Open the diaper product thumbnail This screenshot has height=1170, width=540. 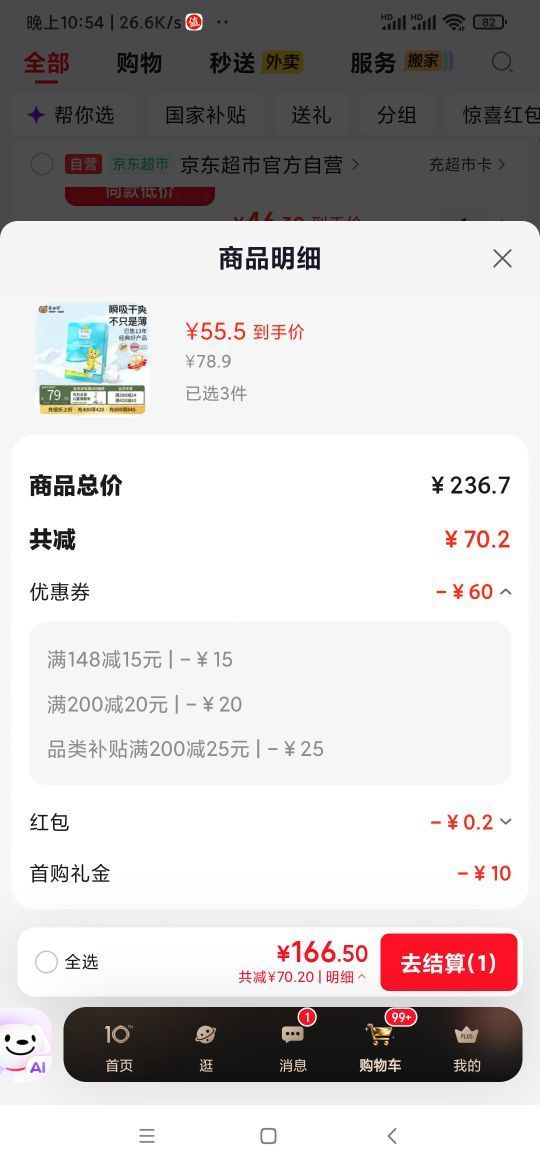[92, 357]
